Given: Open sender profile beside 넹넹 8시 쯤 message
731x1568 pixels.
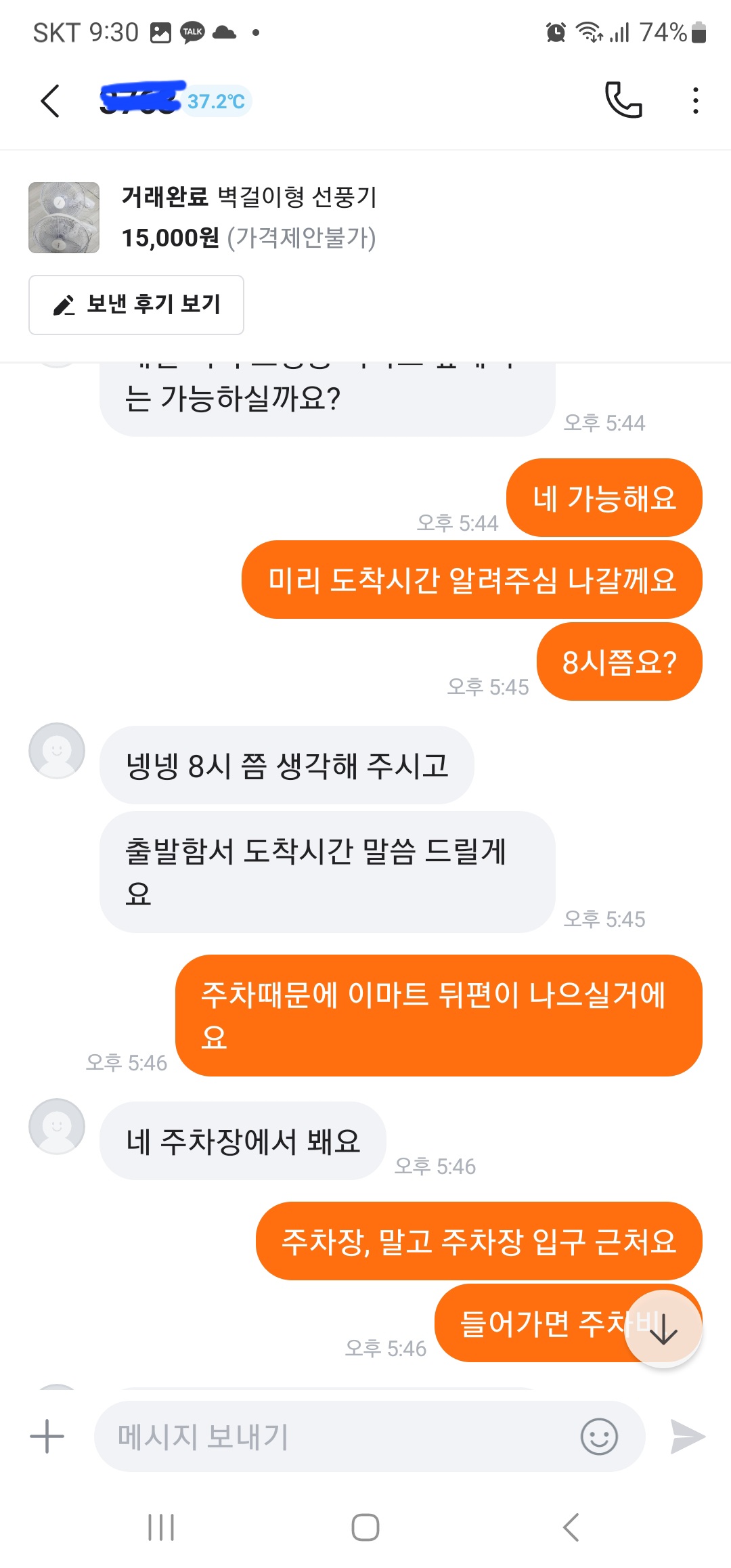Looking at the screenshot, I should click(x=57, y=751).
